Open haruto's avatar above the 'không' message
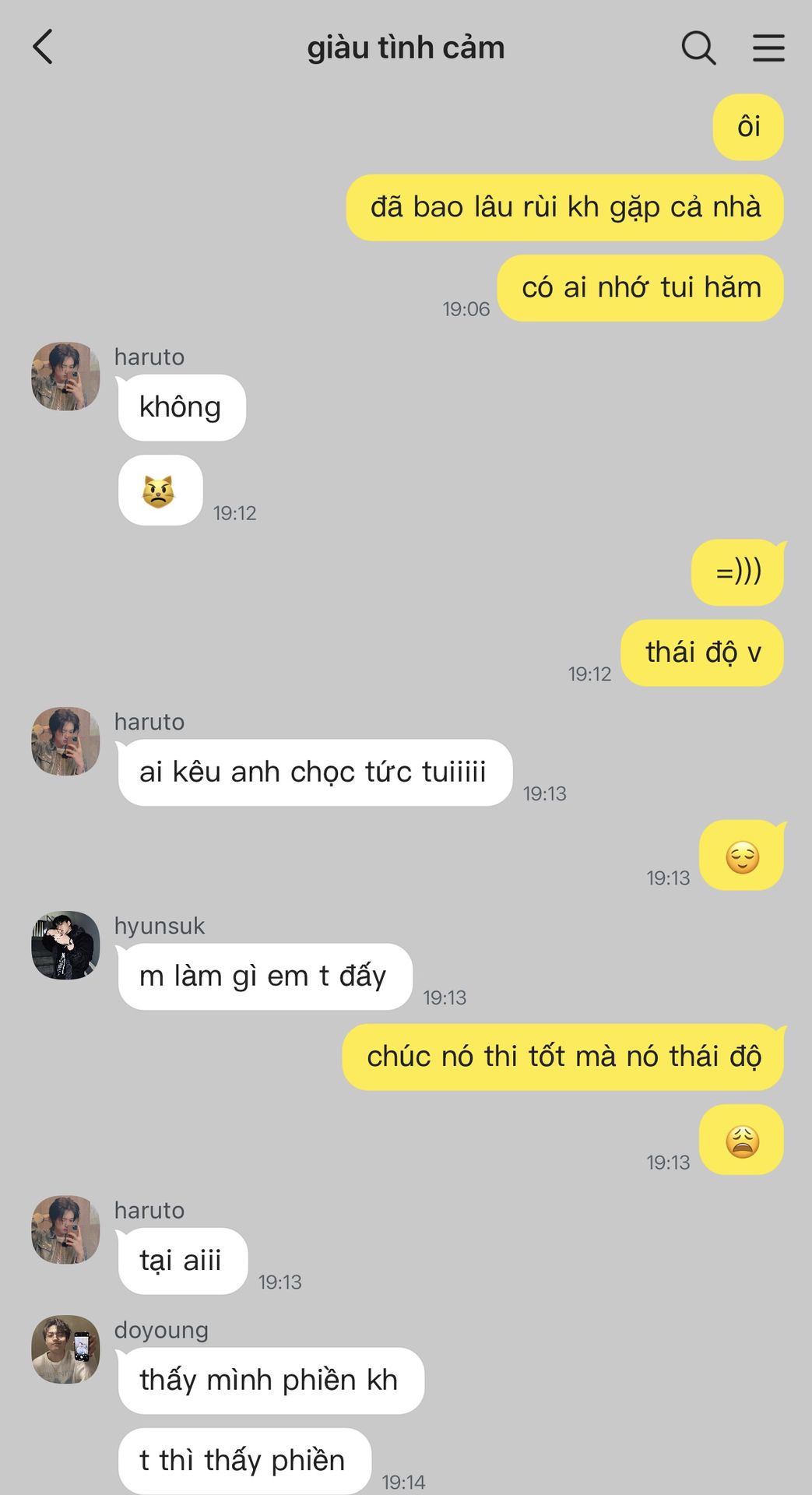 tap(65, 376)
